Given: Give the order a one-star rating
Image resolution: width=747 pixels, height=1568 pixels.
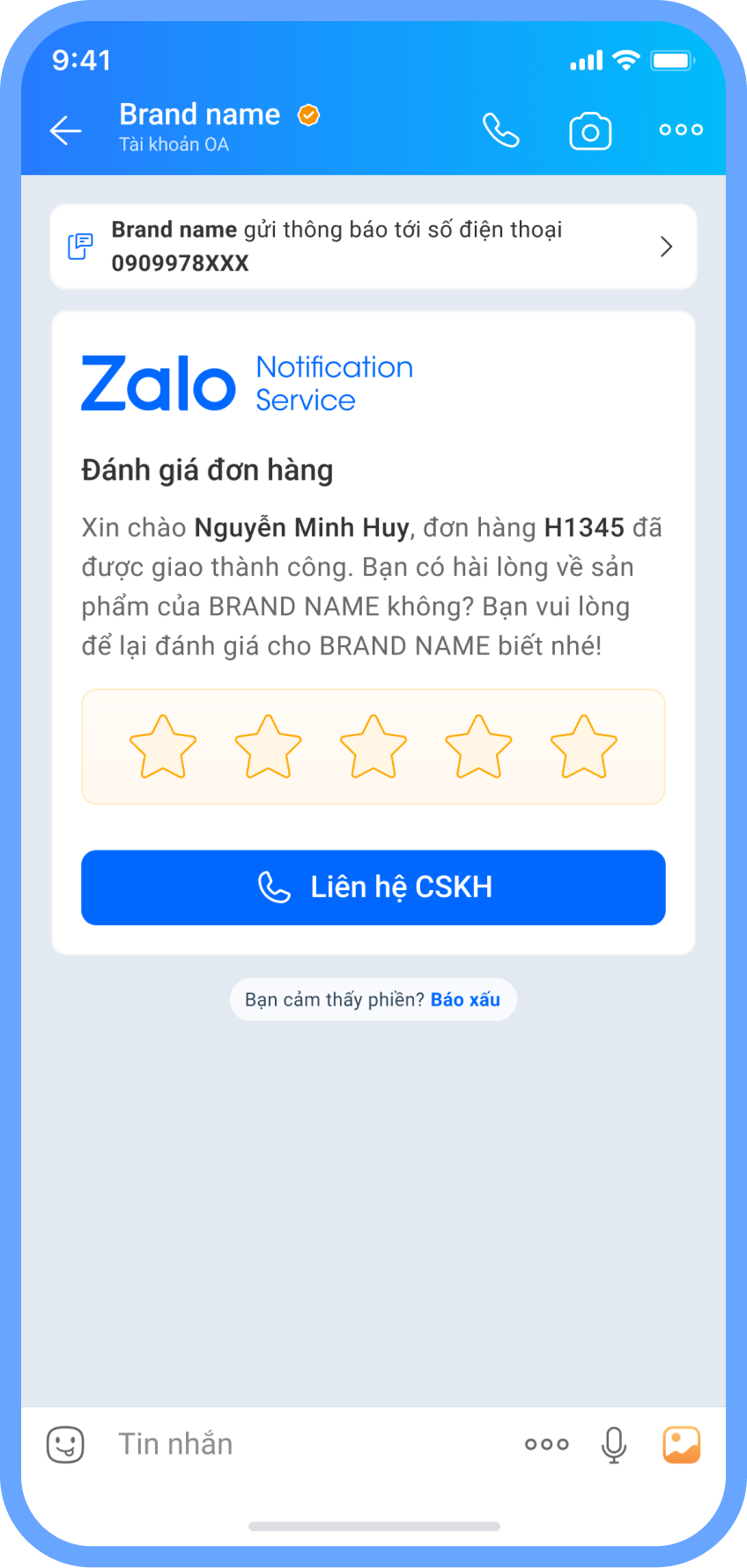Looking at the screenshot, I should pyautogui.click(x=163, y=747).
